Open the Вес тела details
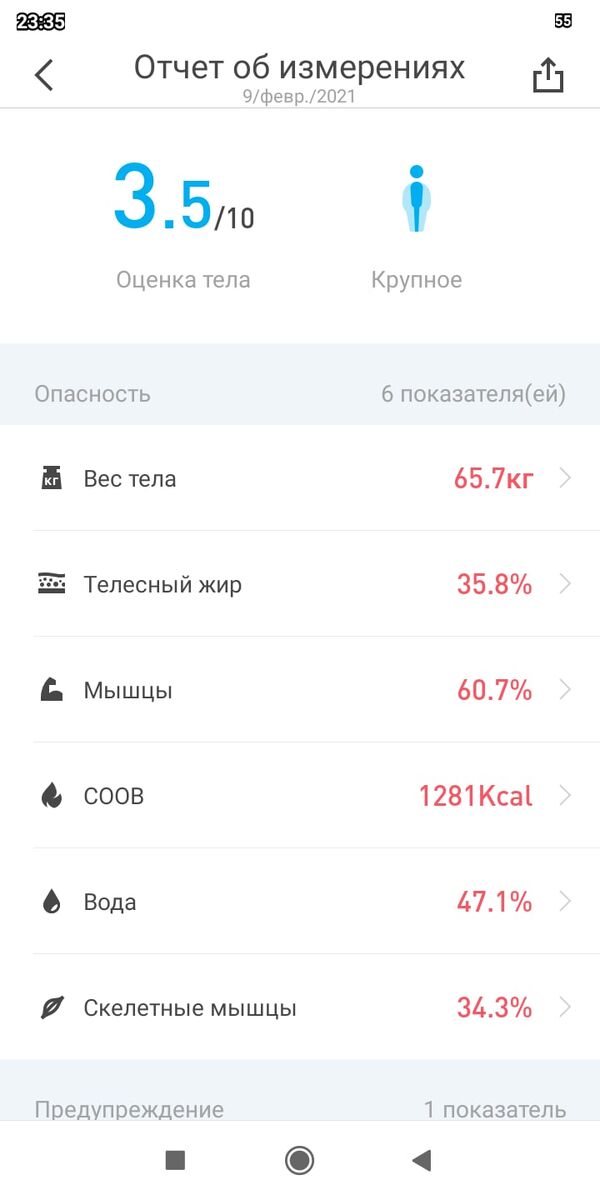This screenshot has height=1200, width=600. [300, 479]
